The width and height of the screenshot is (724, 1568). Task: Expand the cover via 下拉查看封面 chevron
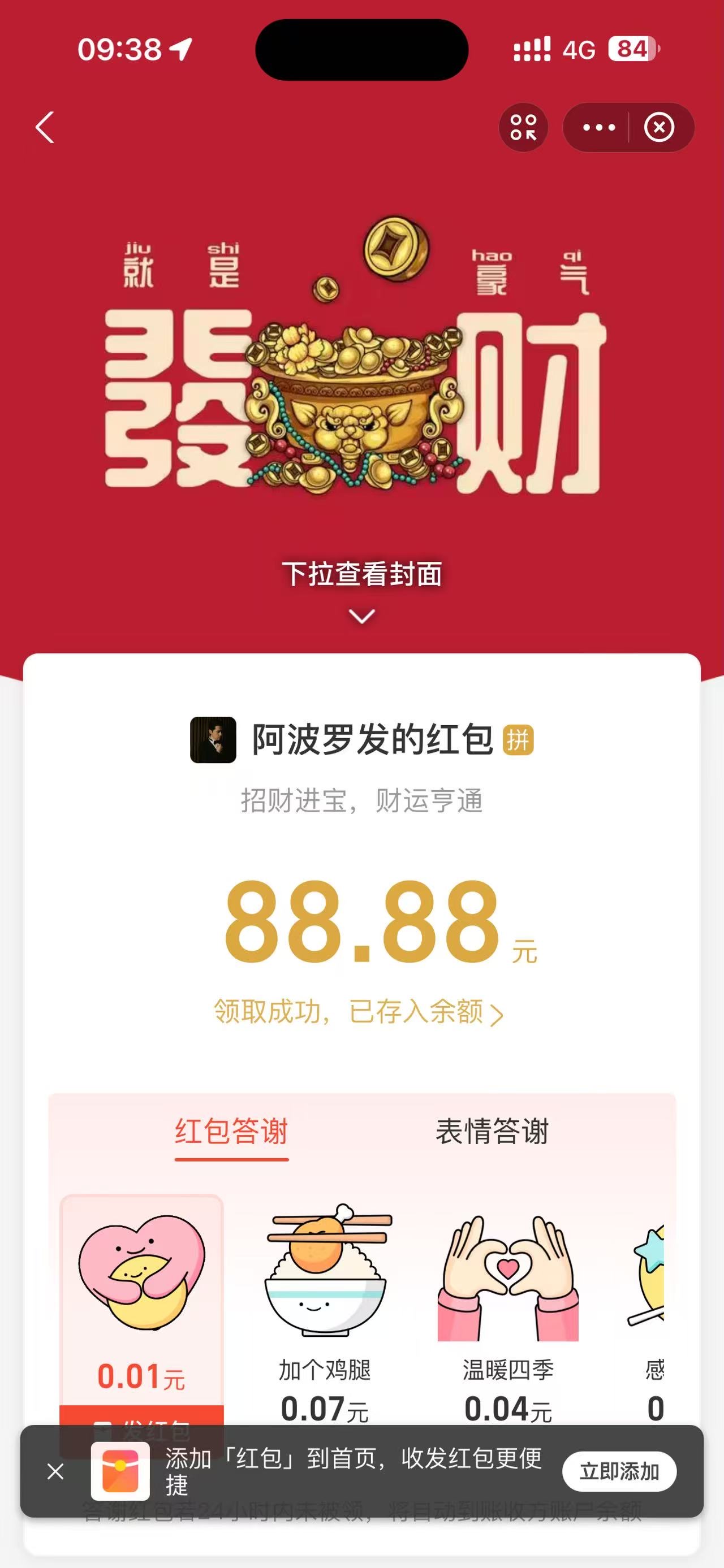[x=361, y=616]
